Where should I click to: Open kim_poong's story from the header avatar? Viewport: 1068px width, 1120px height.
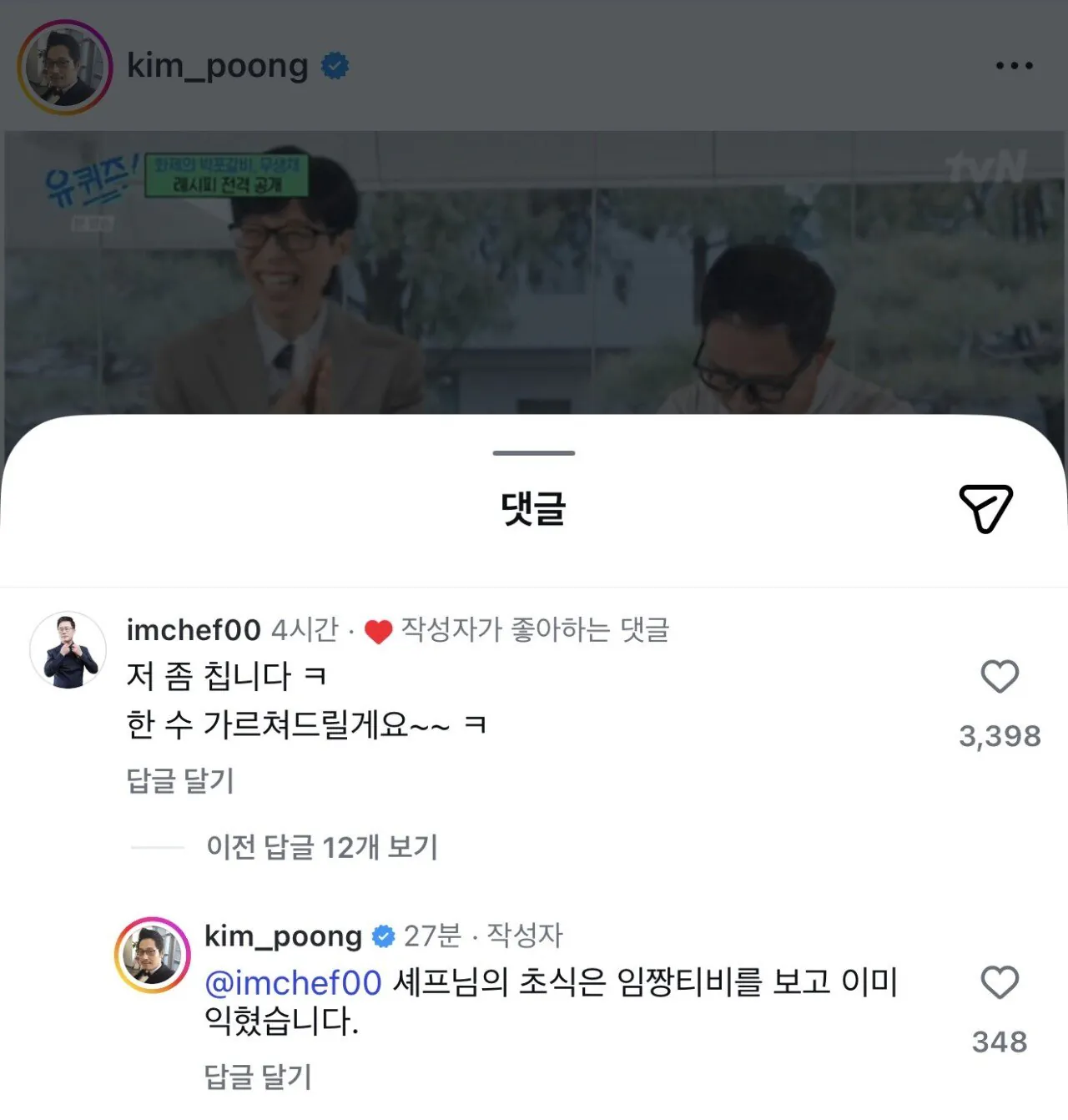click(65, 67)
